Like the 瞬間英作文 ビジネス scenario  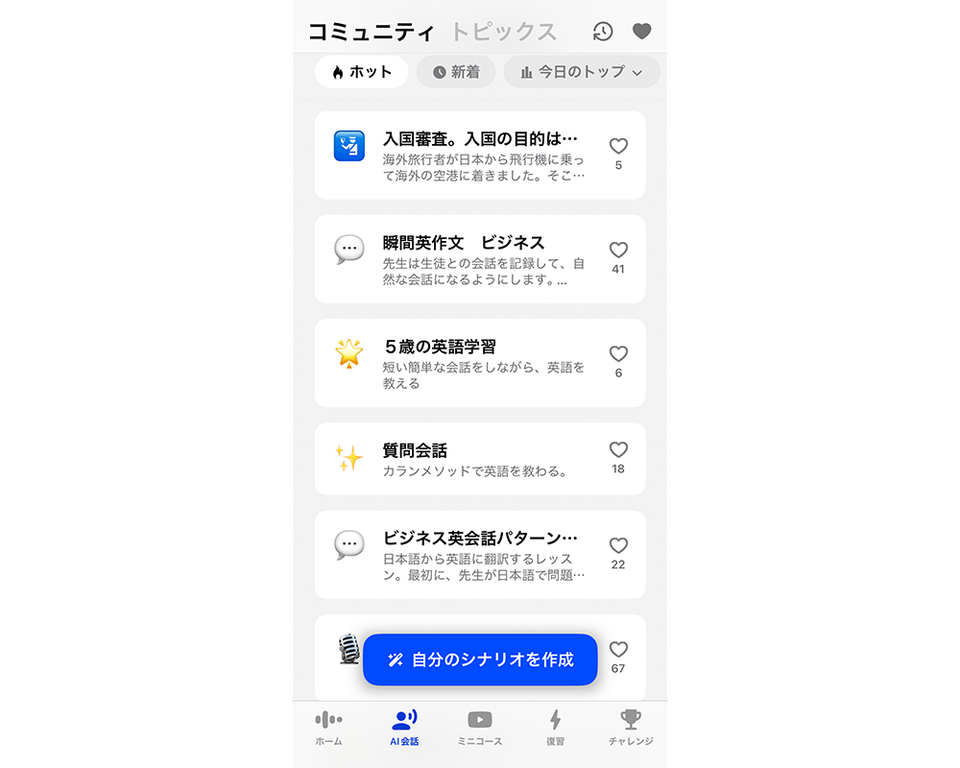click(x=618, y=251)
